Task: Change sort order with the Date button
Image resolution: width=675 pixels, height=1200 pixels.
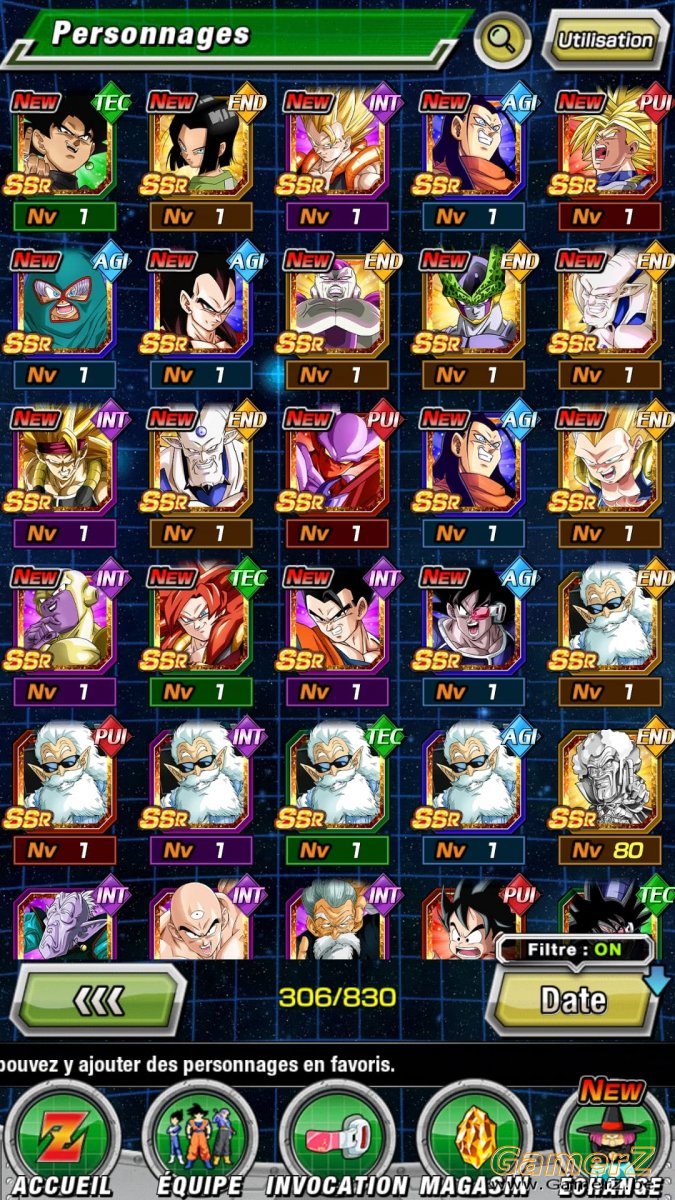Action: point(573,999)
